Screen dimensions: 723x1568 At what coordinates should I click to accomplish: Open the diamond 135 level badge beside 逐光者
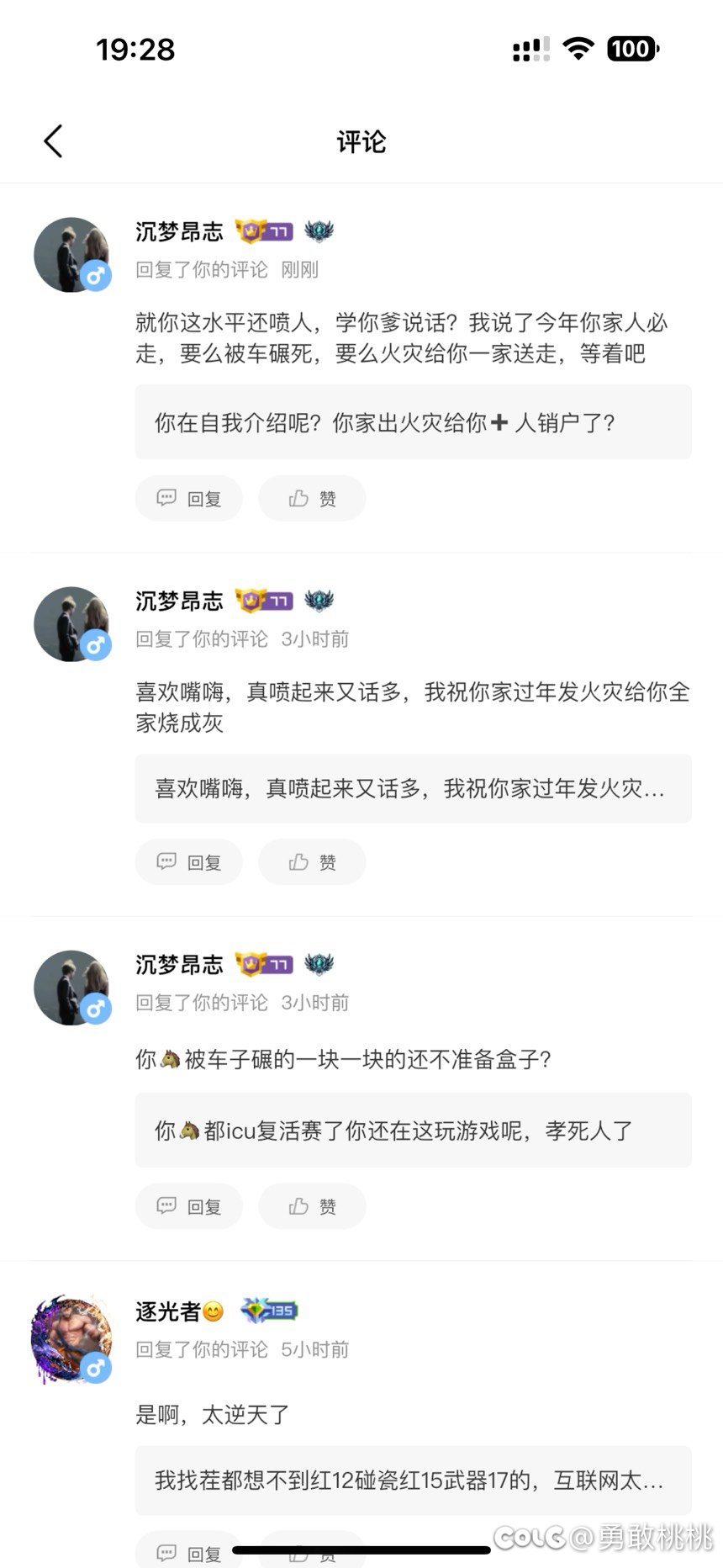(271, 1309)
